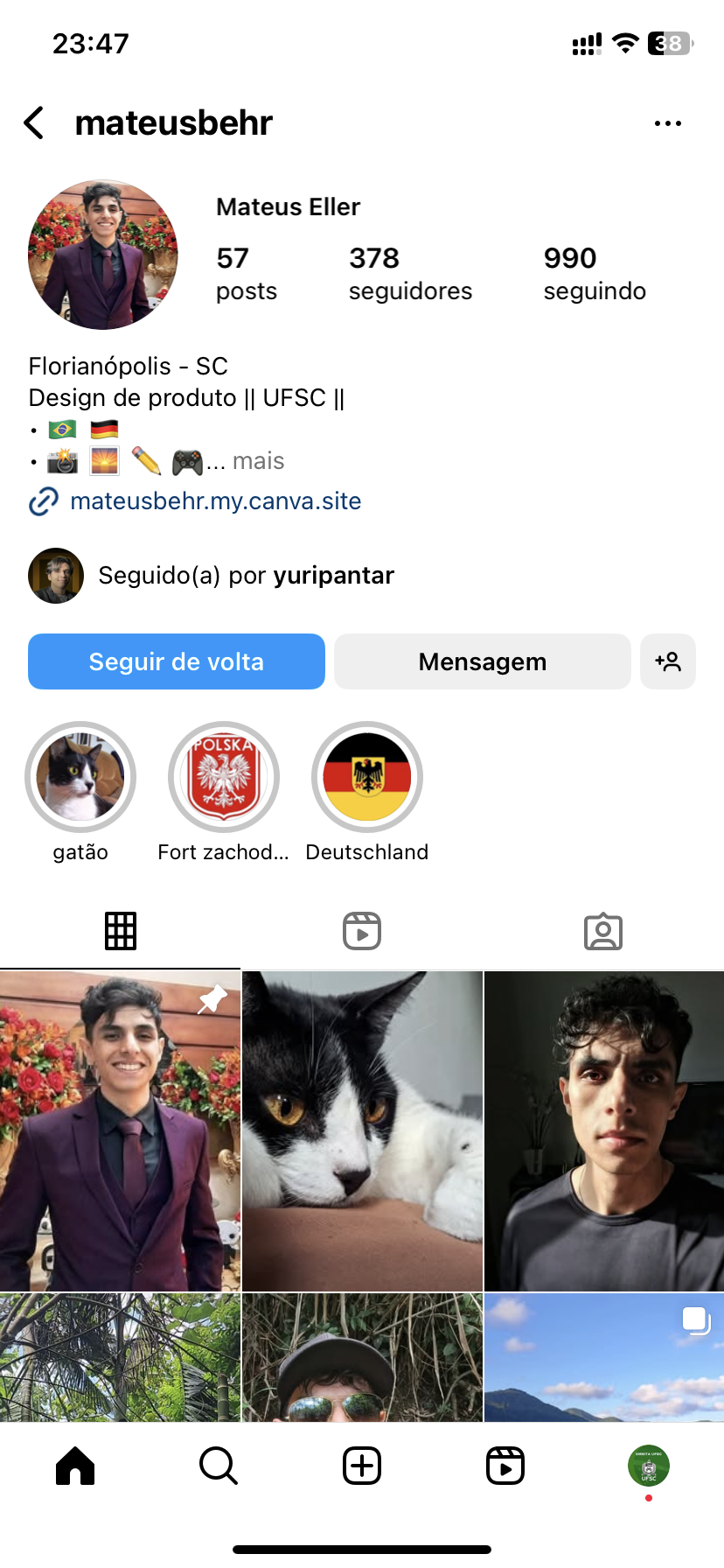Go to the Home feed
The height and width of the screenshot is (1568, 724).
(75, 1466)
